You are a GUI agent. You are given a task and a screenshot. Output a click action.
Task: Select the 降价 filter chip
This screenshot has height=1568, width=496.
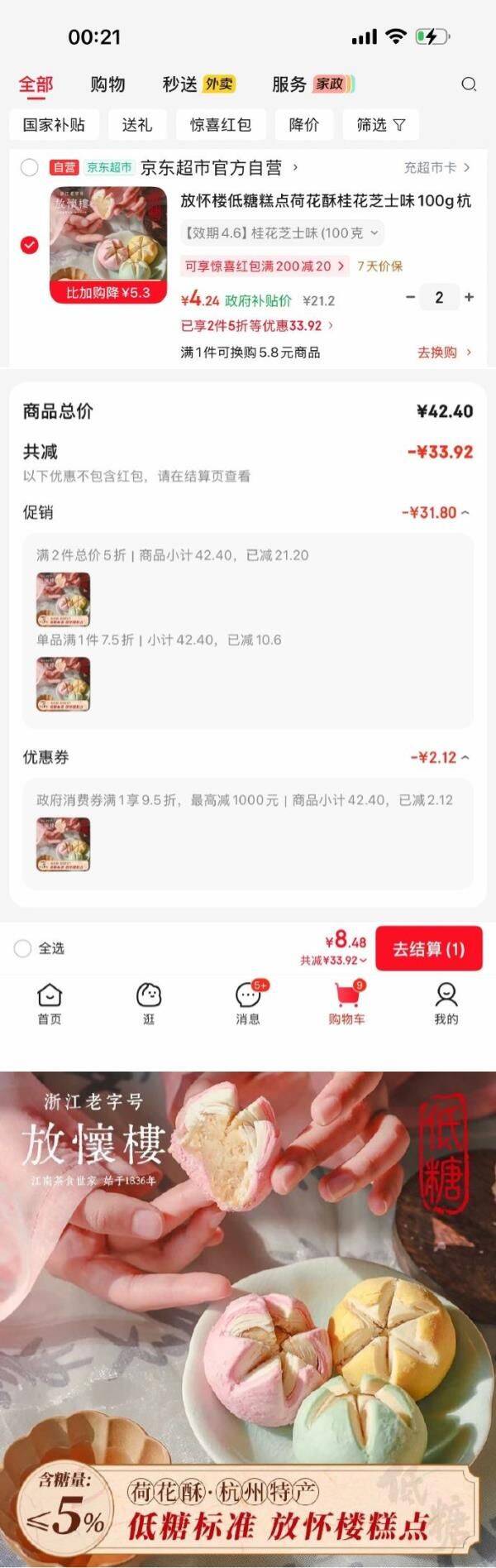click(x=303, y=125)
